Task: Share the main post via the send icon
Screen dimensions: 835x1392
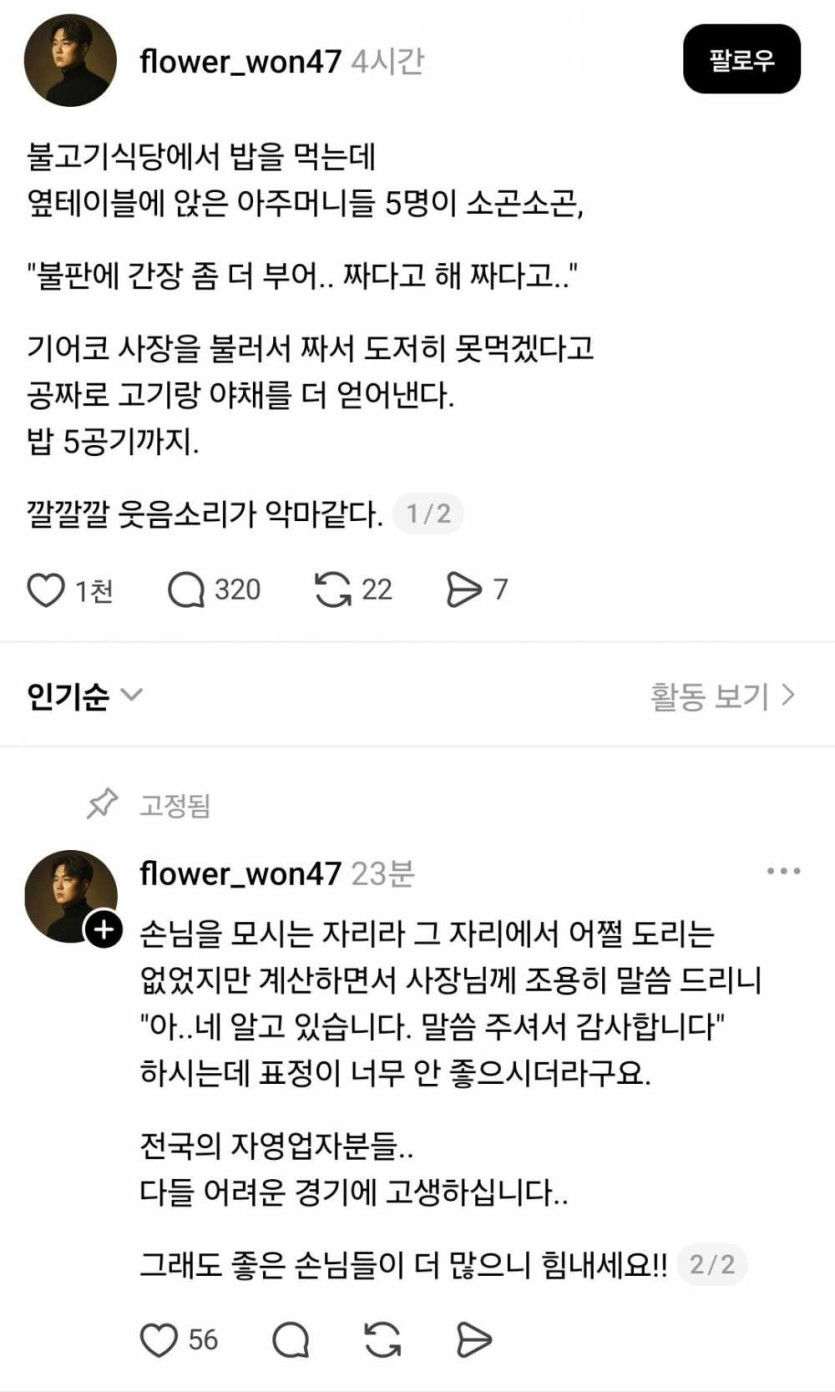Action: pyautogui.click(x=463, y=590)
